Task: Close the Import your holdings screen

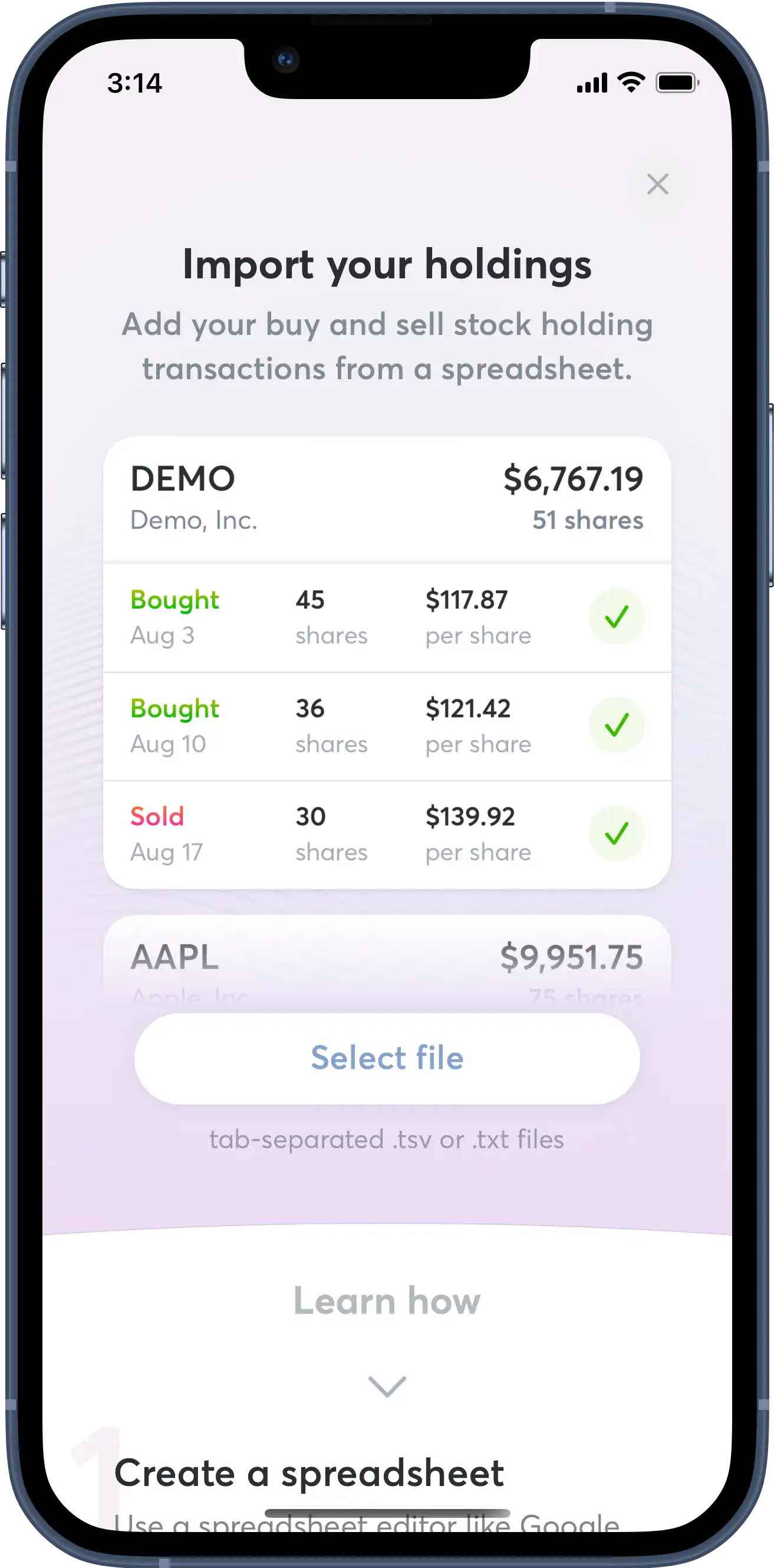Action: (657, 184)
